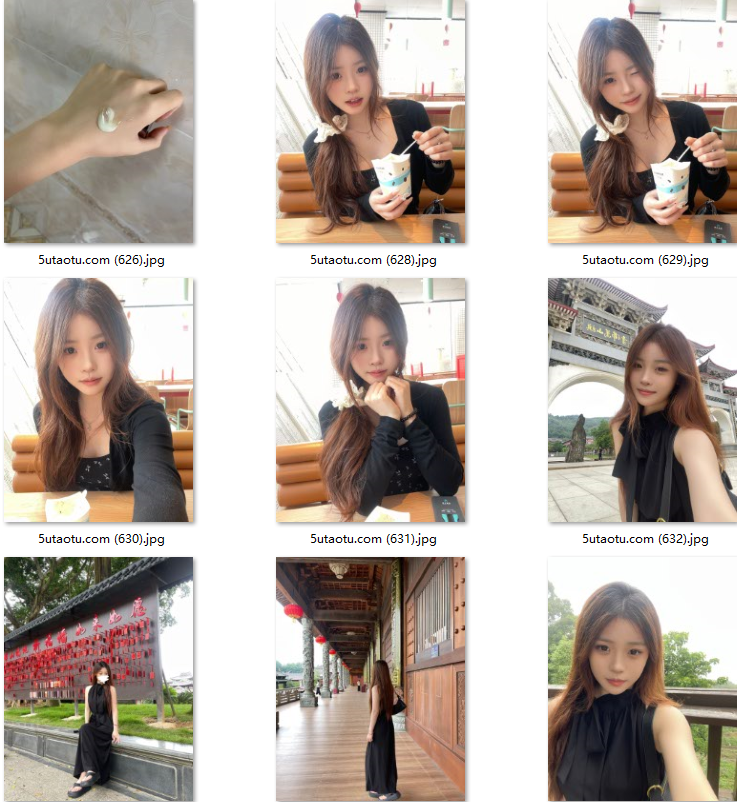Screen dimensions: 737x802
Task: Open thumbnail 5utaotu.com (629).jpg
Action: click(x=642, y=121)
